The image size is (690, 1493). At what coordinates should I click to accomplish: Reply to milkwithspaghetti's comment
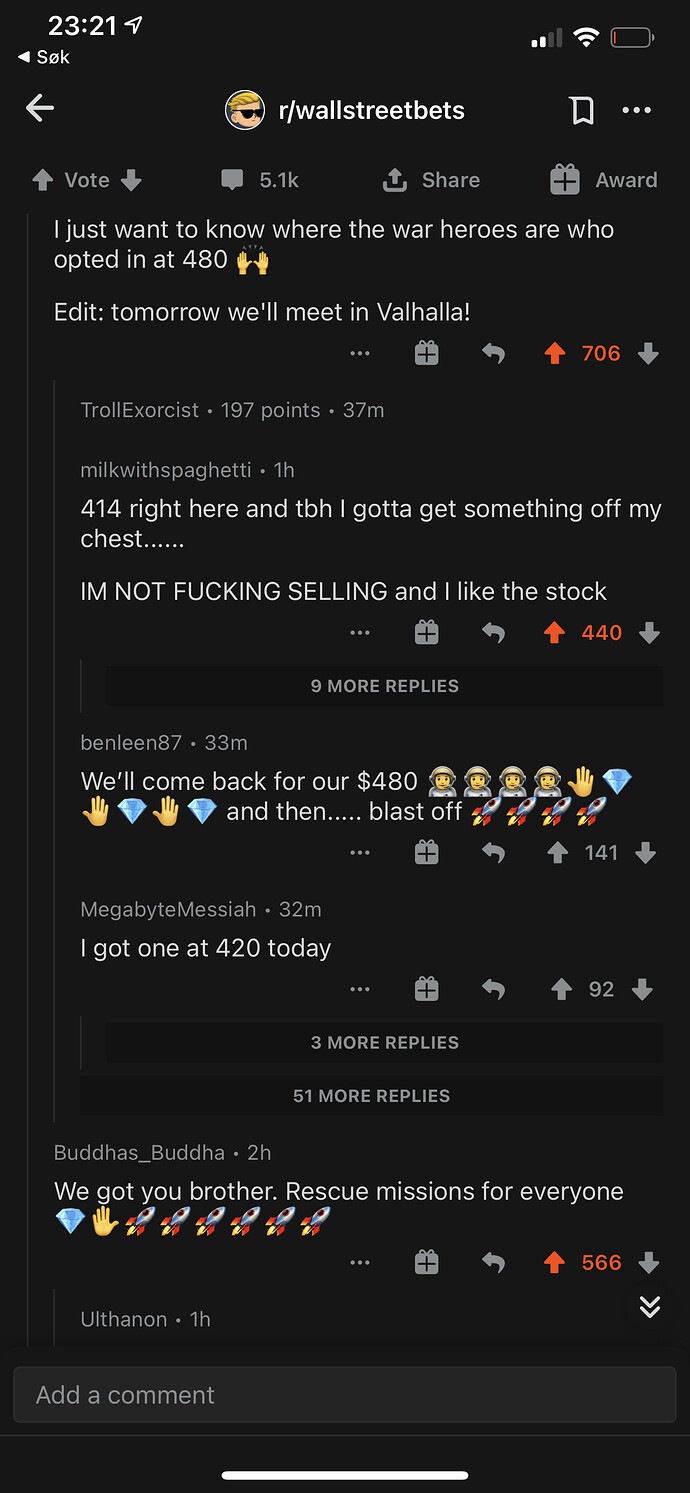coord(493,633)
